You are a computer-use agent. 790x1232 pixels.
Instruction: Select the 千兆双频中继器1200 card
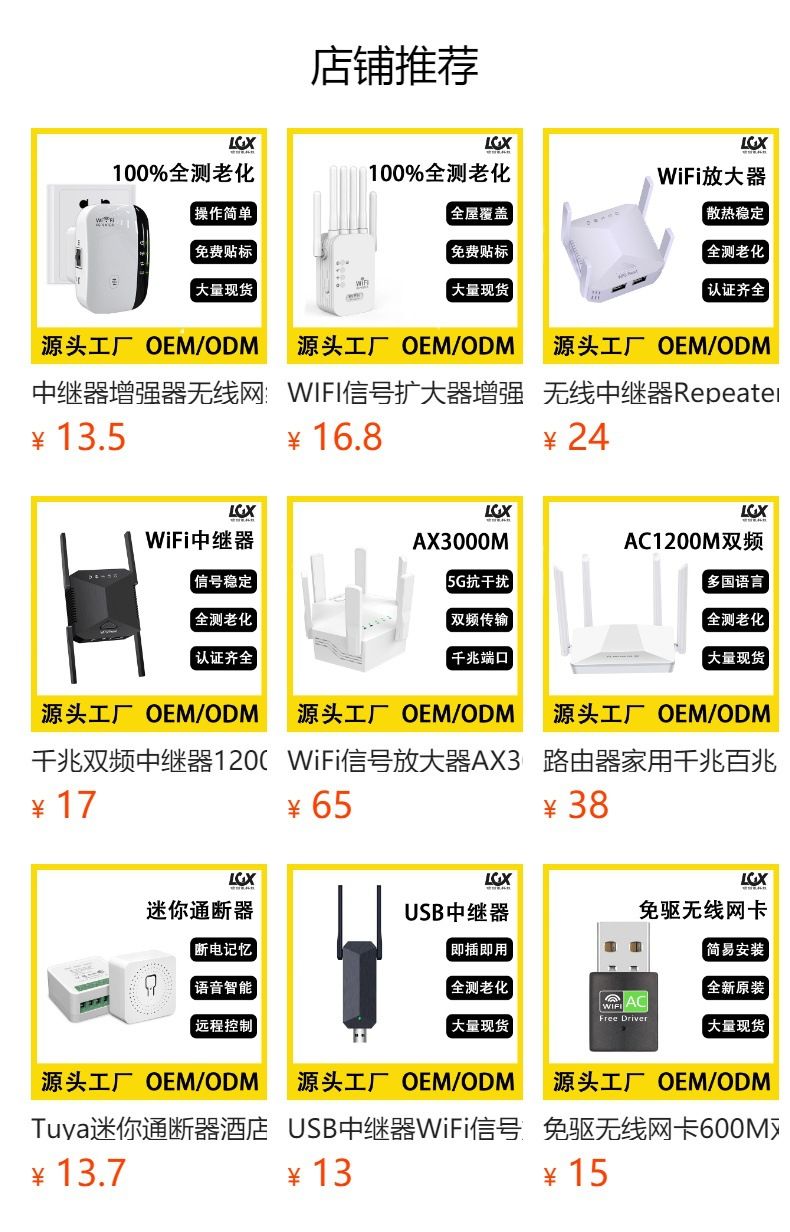pyautogui.click(x=149, y=660)
